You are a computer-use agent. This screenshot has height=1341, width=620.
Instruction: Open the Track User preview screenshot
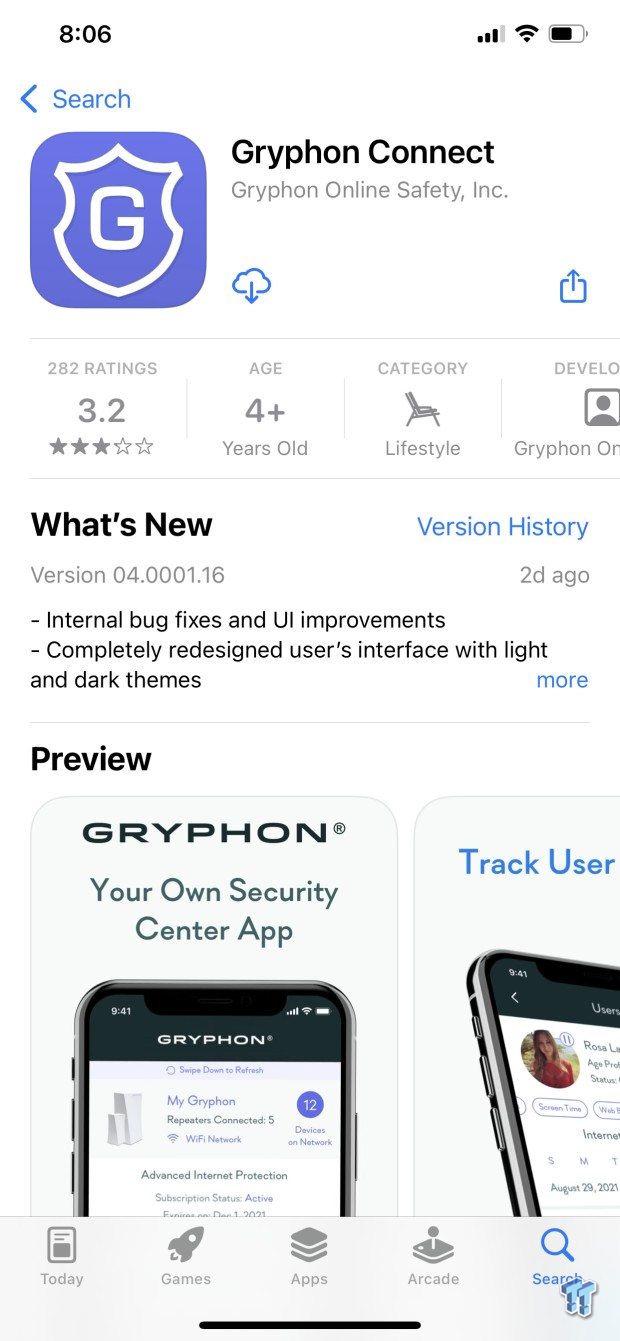(517, 1006)
